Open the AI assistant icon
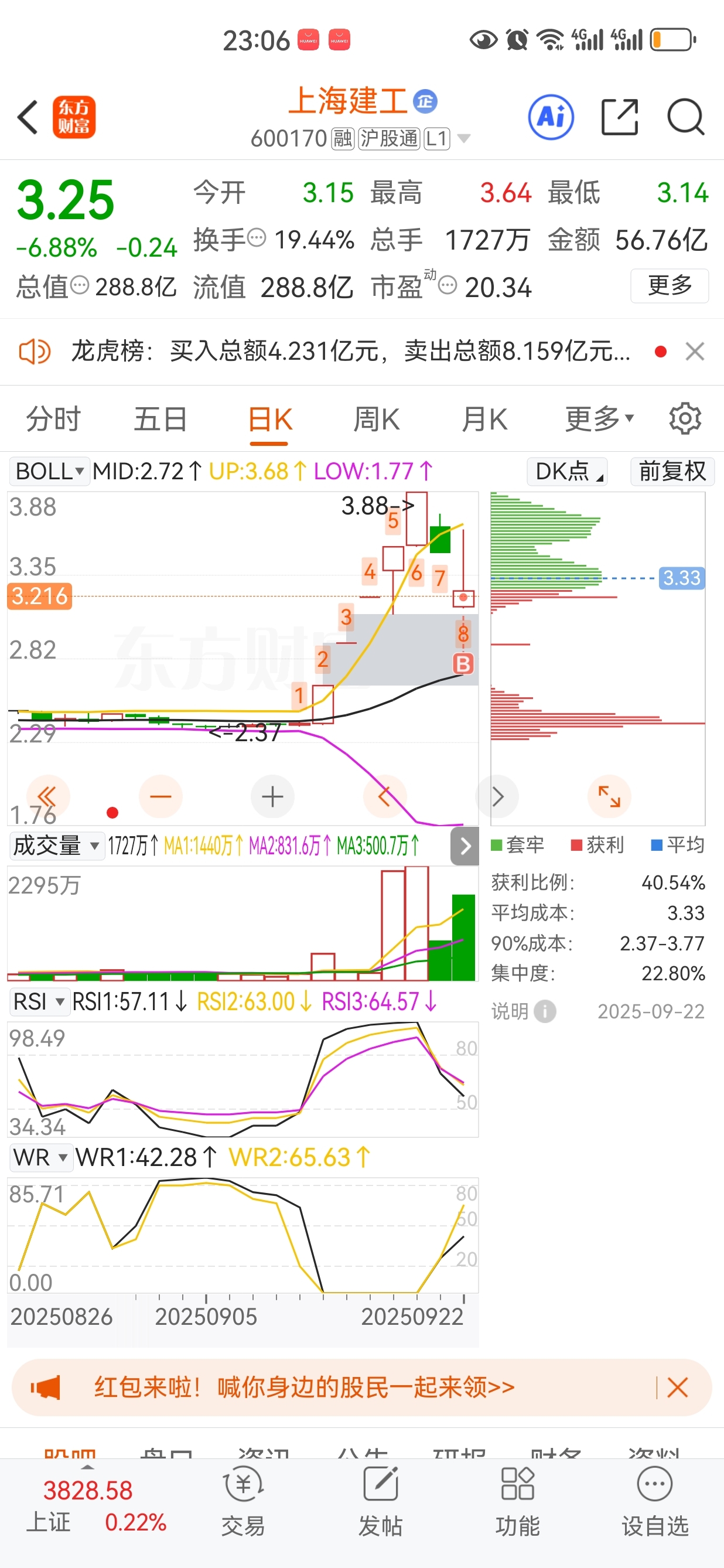Viewport: 724px width, 1568px height. (551, 117)
